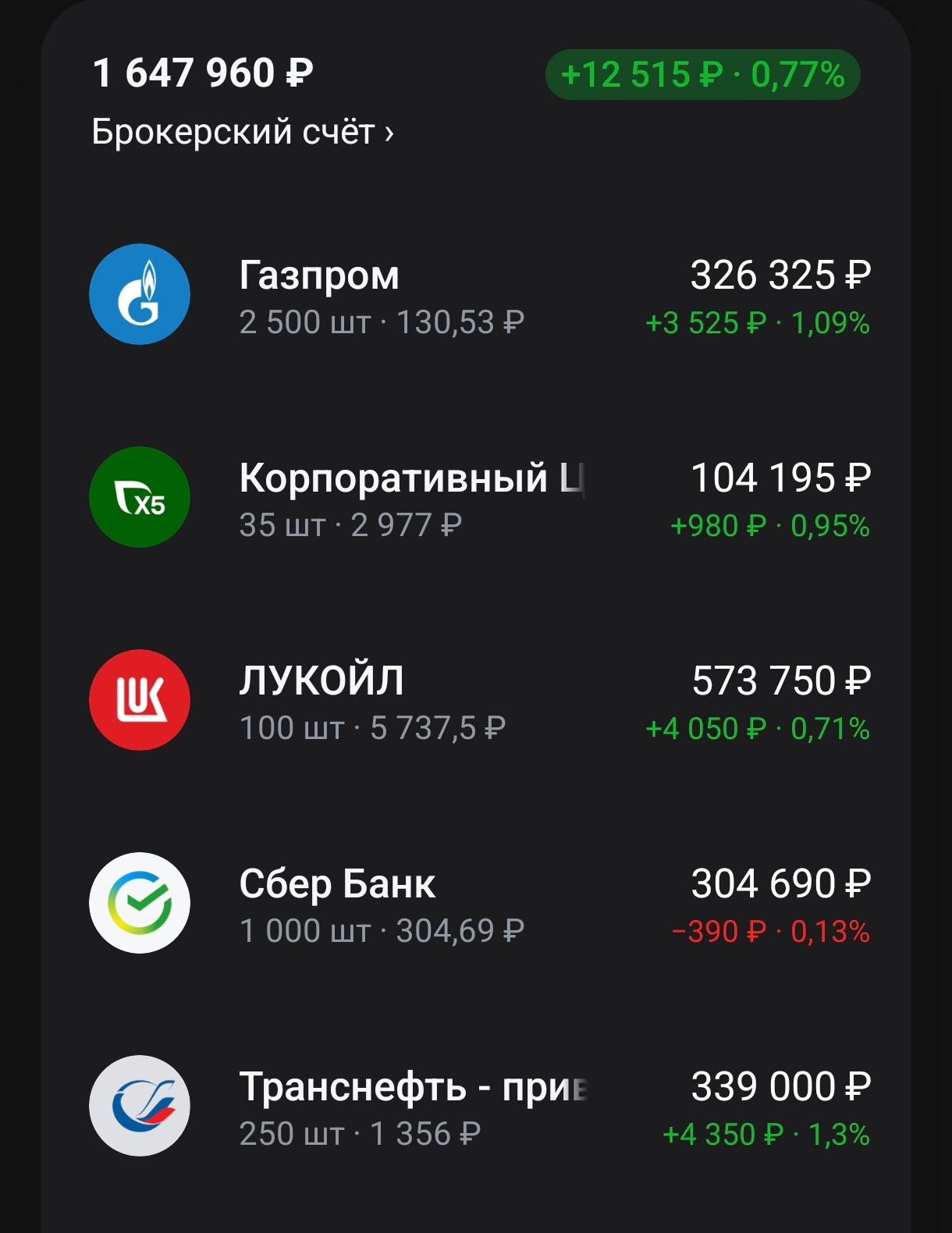The width and height of the screenshot is (952, 1233).
Task: Open the Сбер Банк holding
Action: [476, 905]
